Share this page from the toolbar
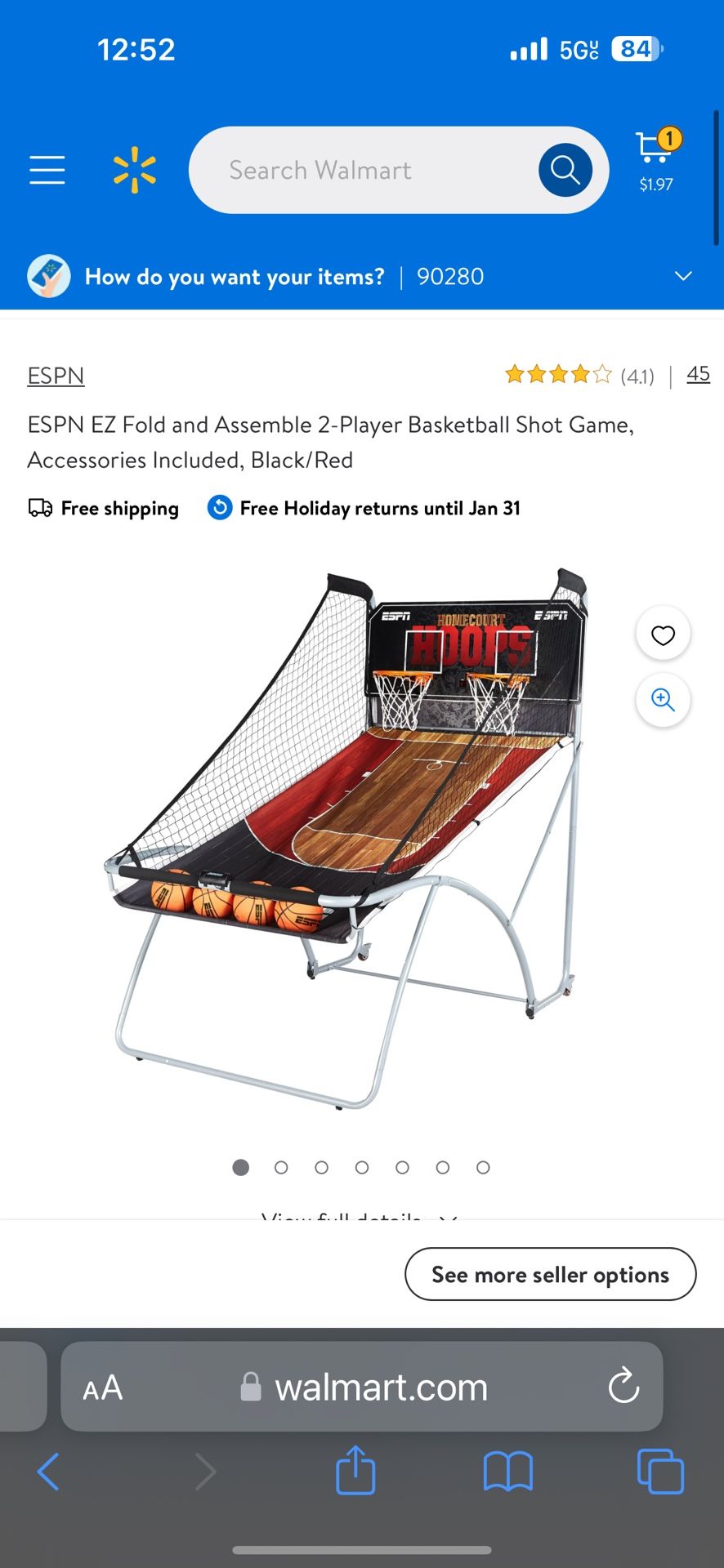This screenshot has width=724, height=1568. click(355, 1470)
